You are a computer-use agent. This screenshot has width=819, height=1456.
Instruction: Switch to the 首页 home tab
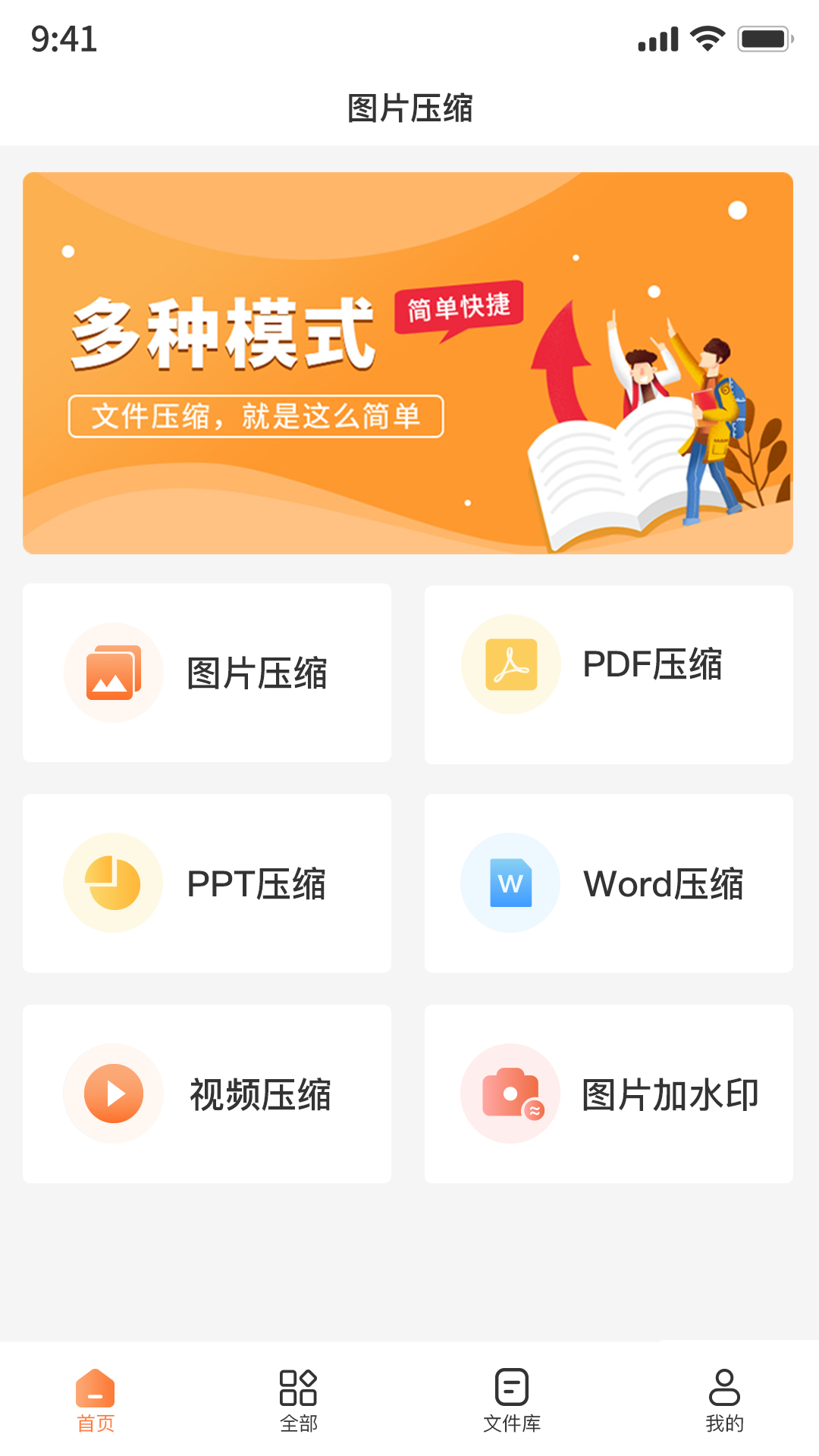pos(96,1400)
